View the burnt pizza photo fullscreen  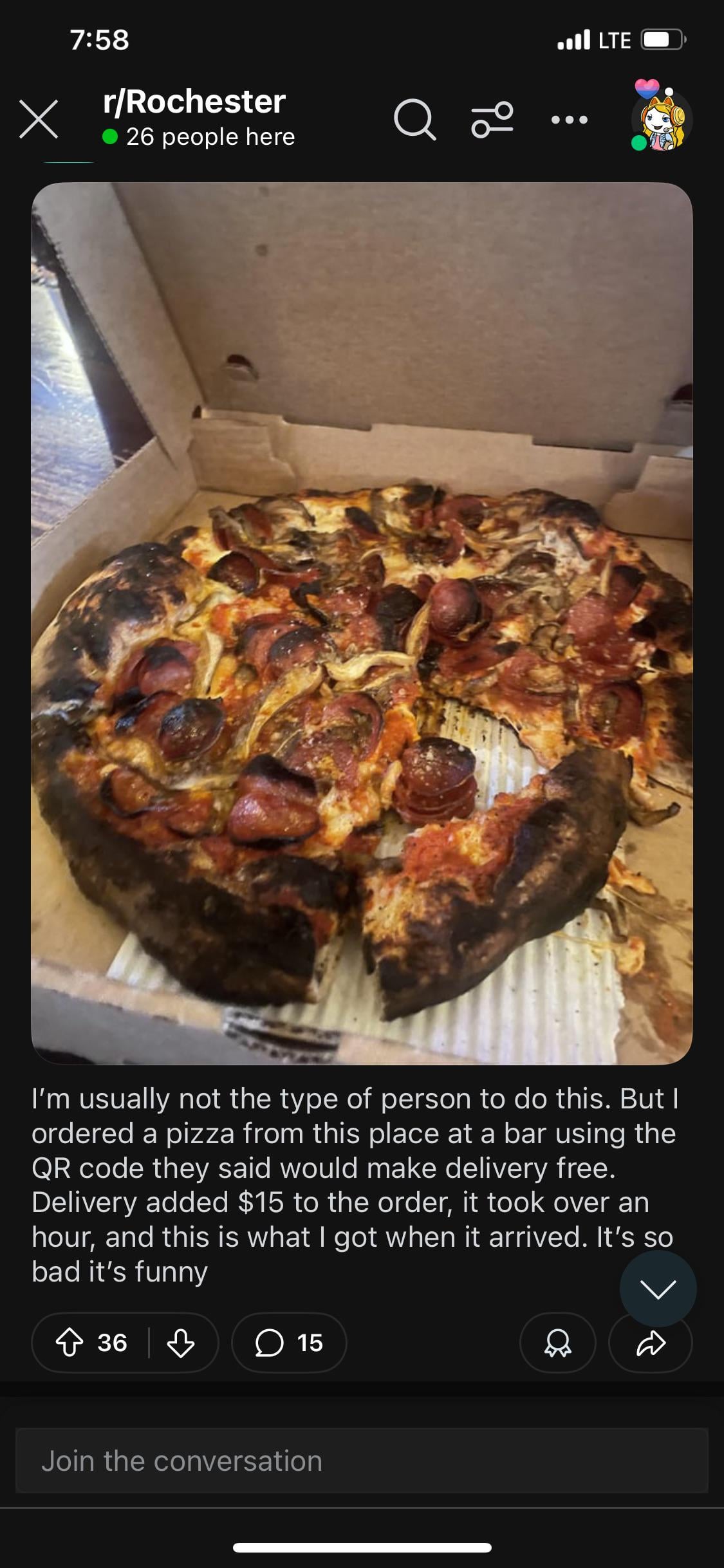[362, 623]
